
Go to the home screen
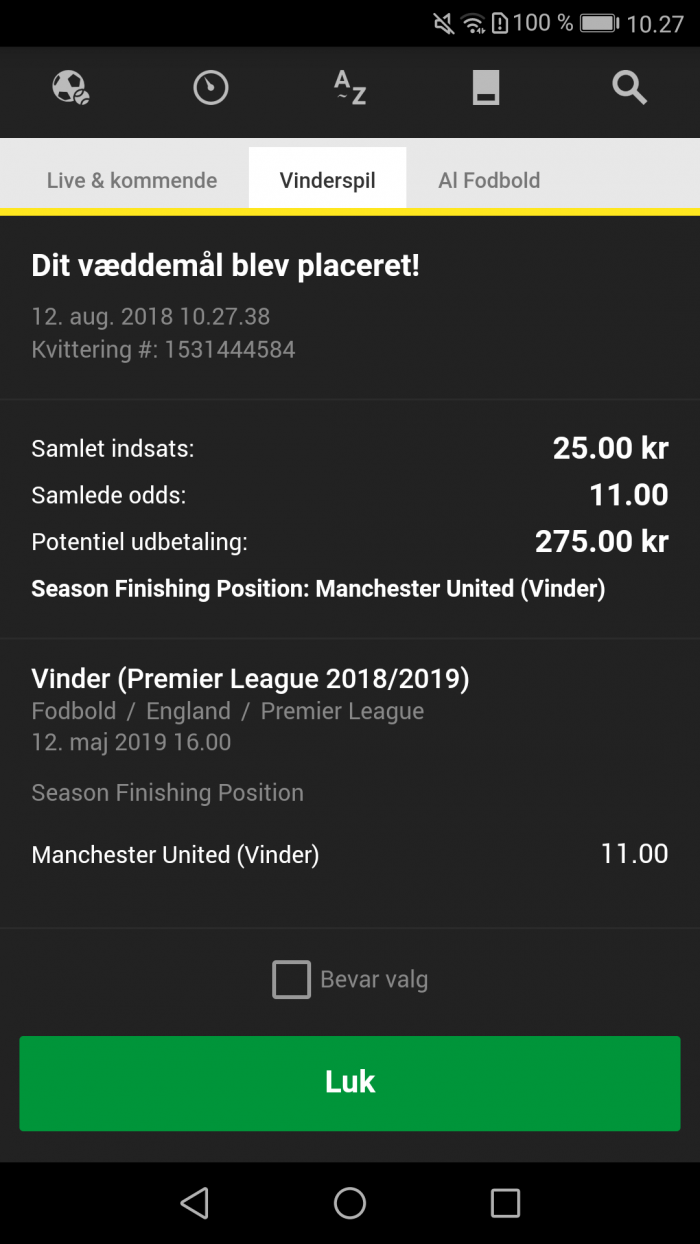point(350,1203)
